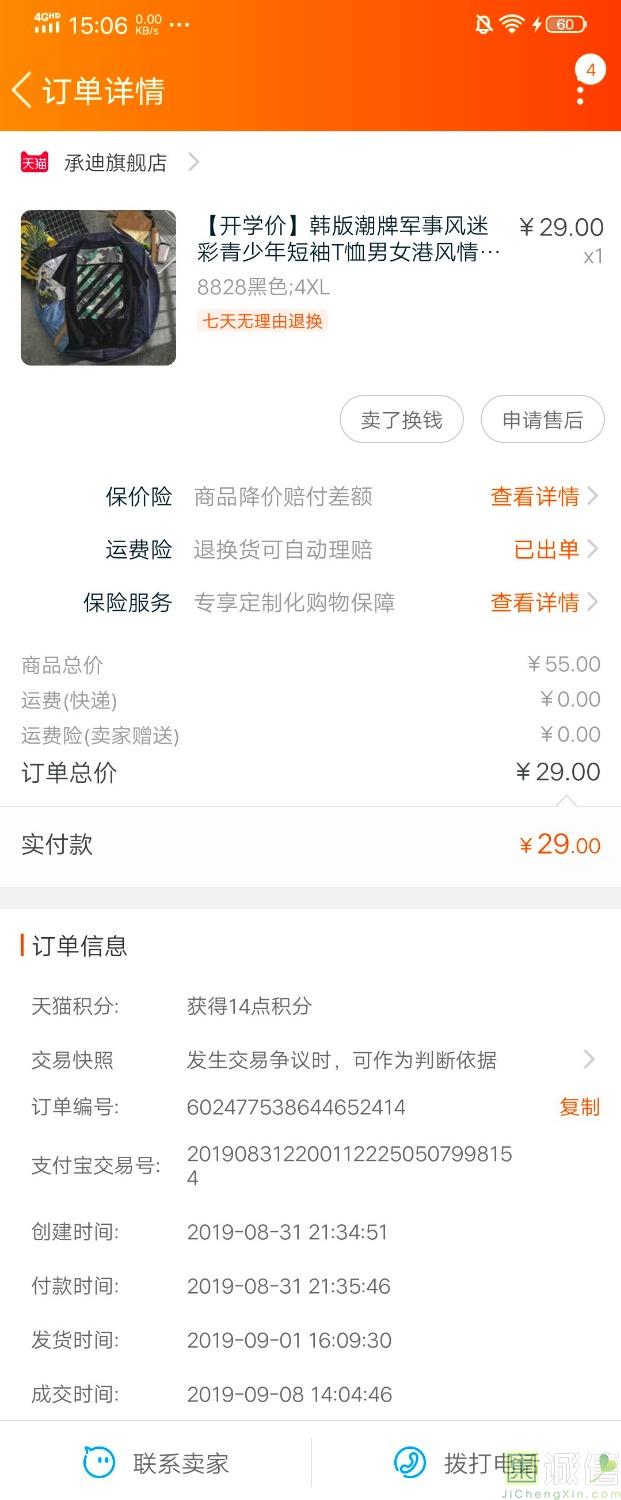Tap 申请售后 to request after-sales
621x1500 pixels.
(542, 420)
